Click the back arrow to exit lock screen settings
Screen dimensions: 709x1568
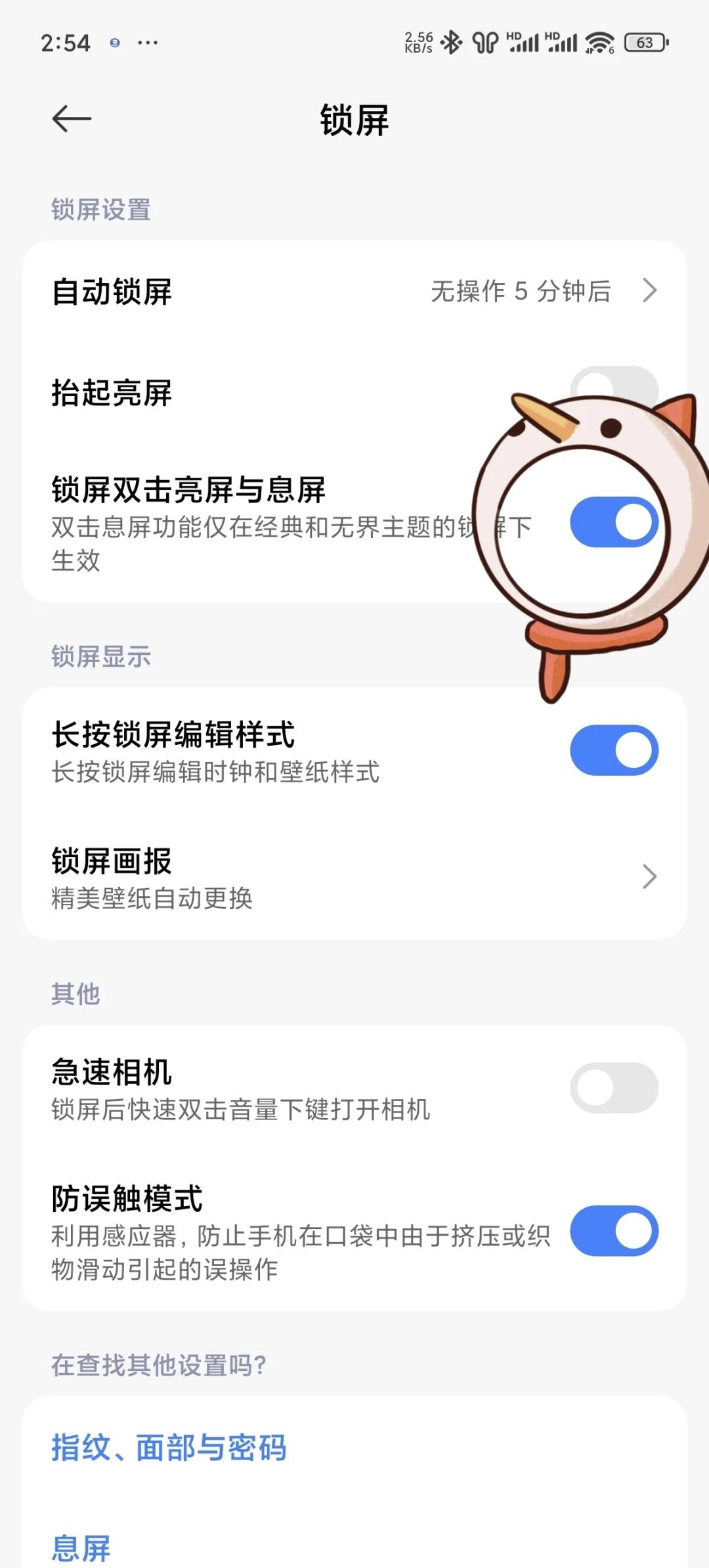coord(69,118)
